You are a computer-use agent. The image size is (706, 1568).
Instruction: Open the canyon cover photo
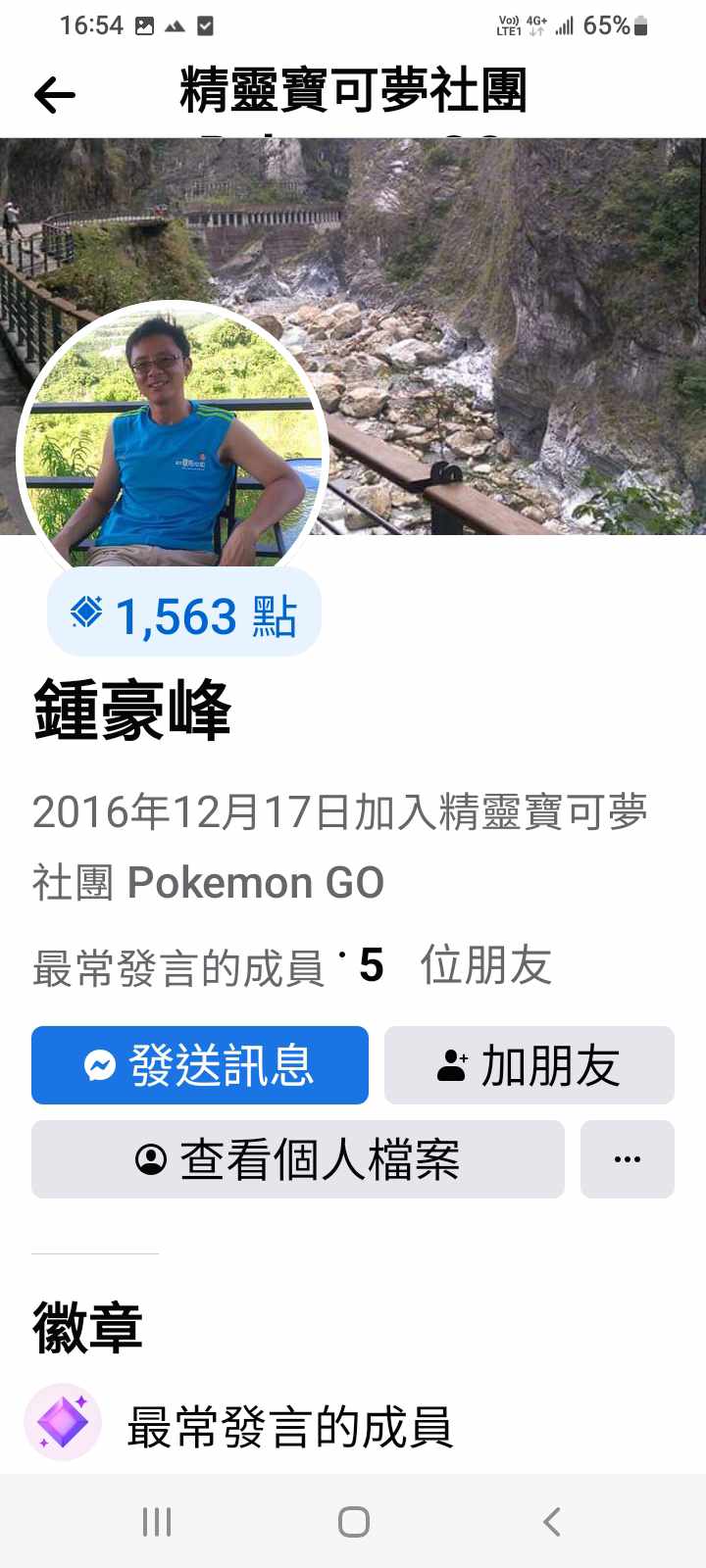click(x=510, y=323)
